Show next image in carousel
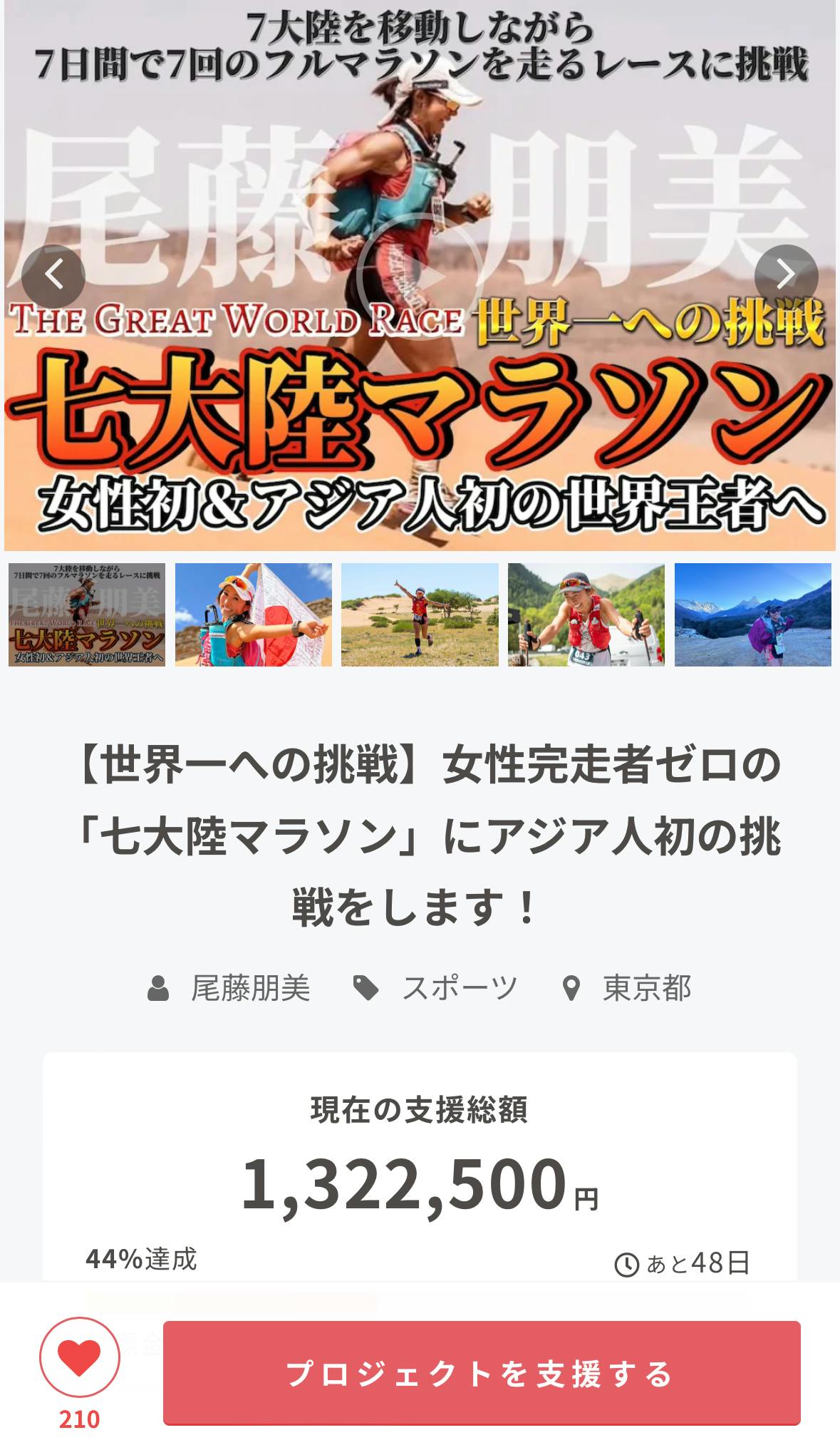The height and width of the screenshot is (1450, 840). click(x=786, y=276)
